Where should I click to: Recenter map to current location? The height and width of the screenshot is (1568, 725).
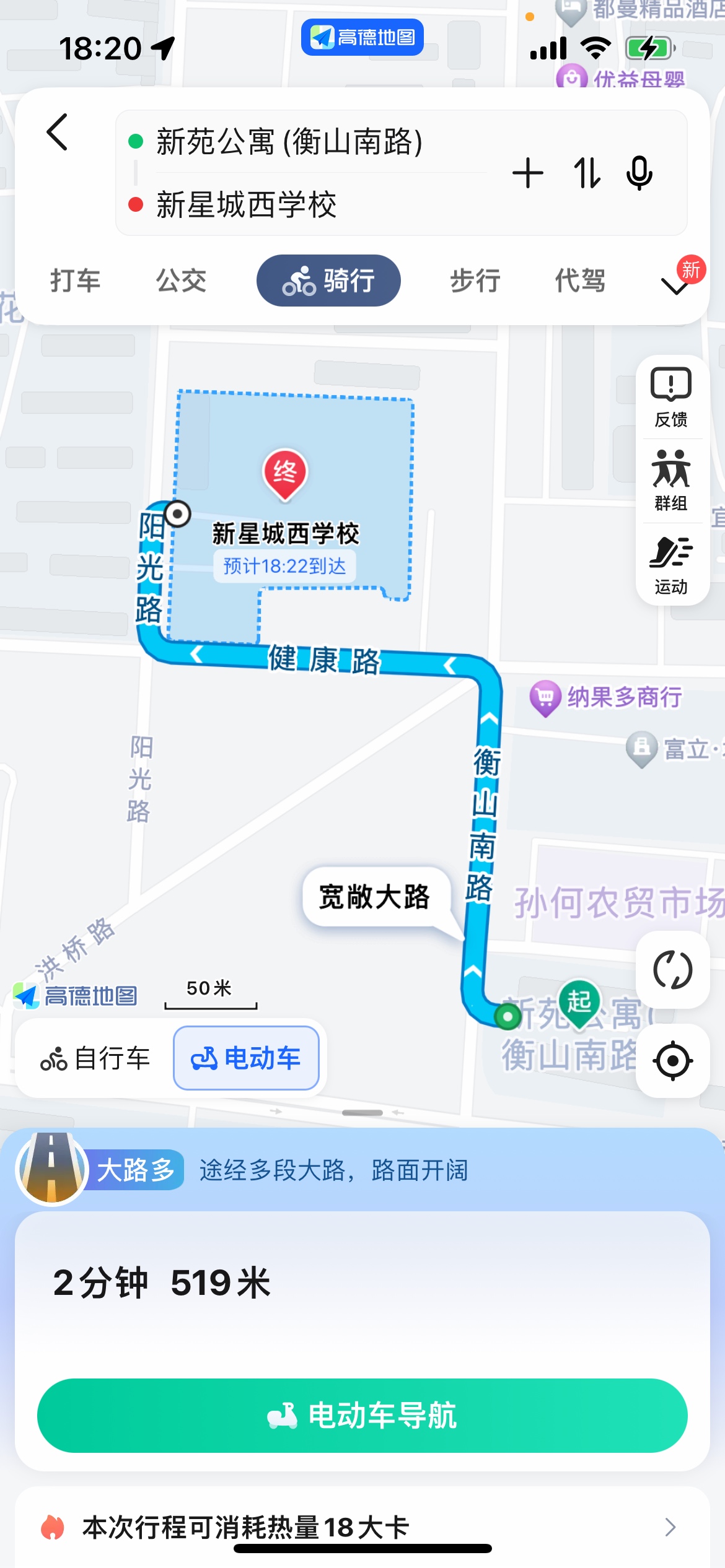(672, 1061)
